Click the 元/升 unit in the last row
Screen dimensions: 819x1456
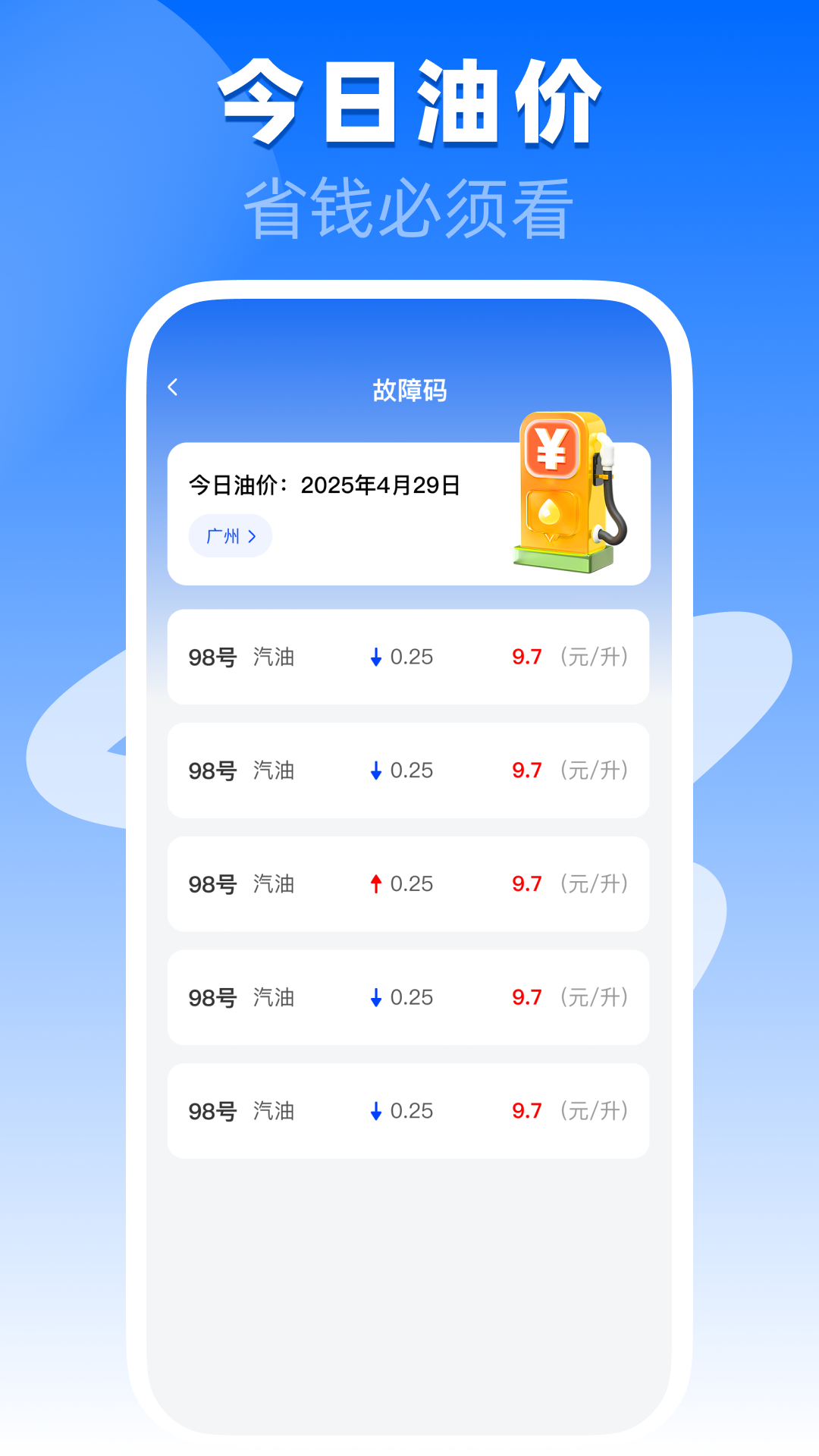click(x=594, y=1111)
